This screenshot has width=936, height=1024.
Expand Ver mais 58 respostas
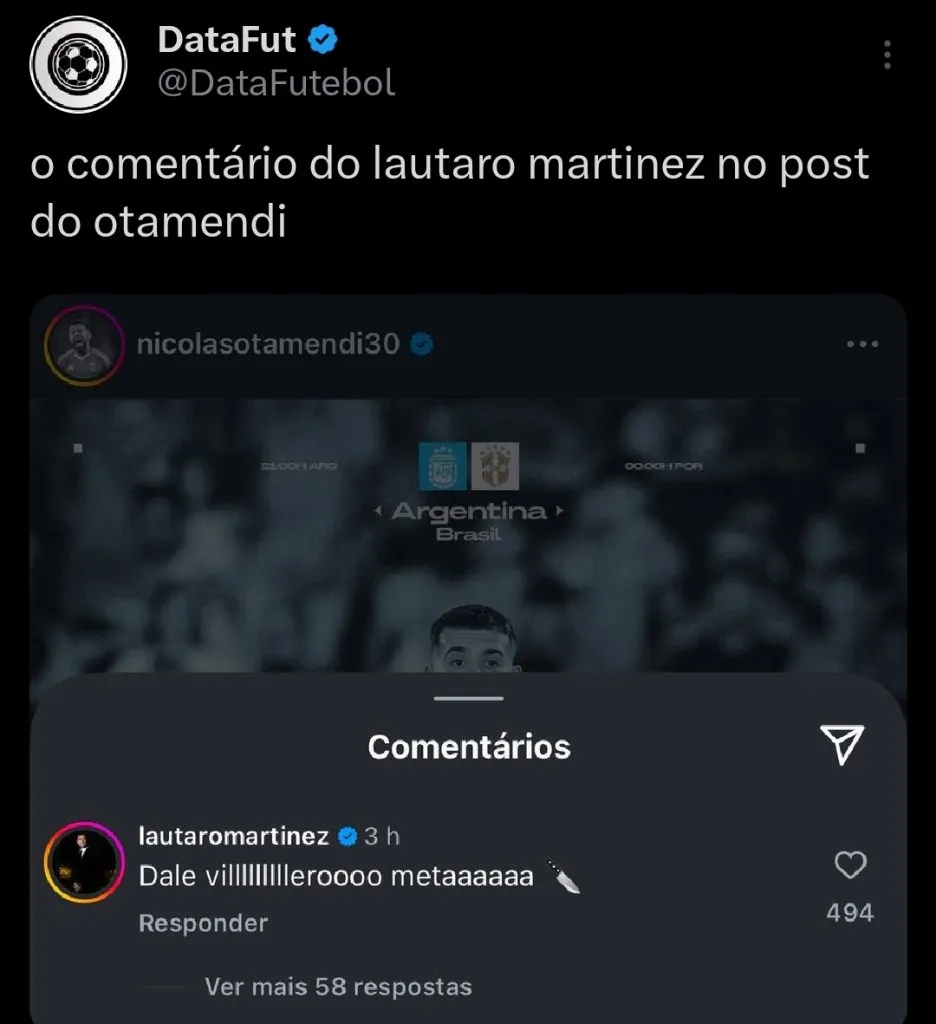(337, 986)
